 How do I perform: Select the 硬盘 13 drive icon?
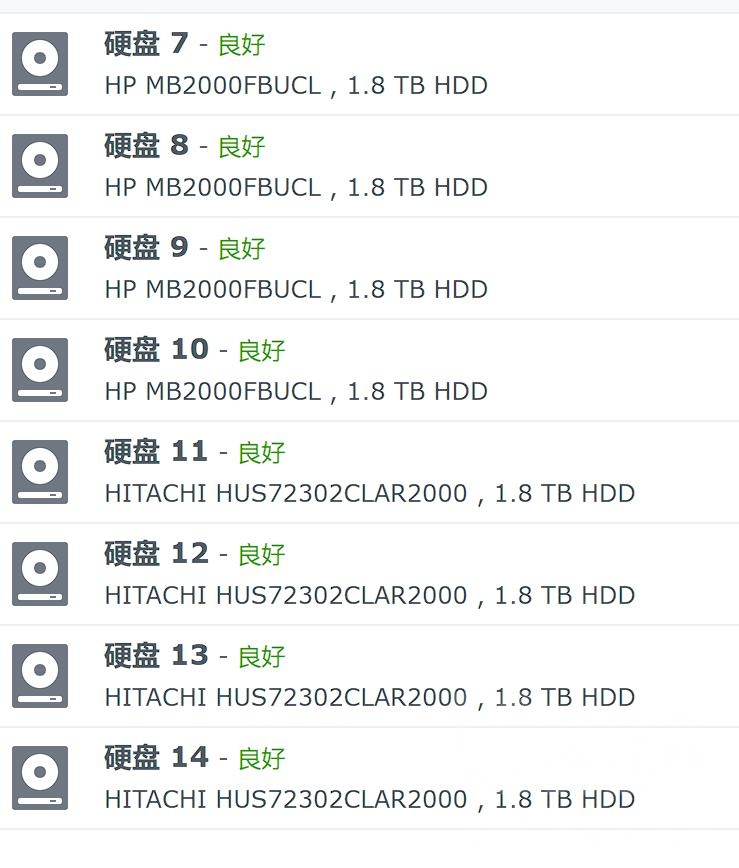tap(40, 675)
